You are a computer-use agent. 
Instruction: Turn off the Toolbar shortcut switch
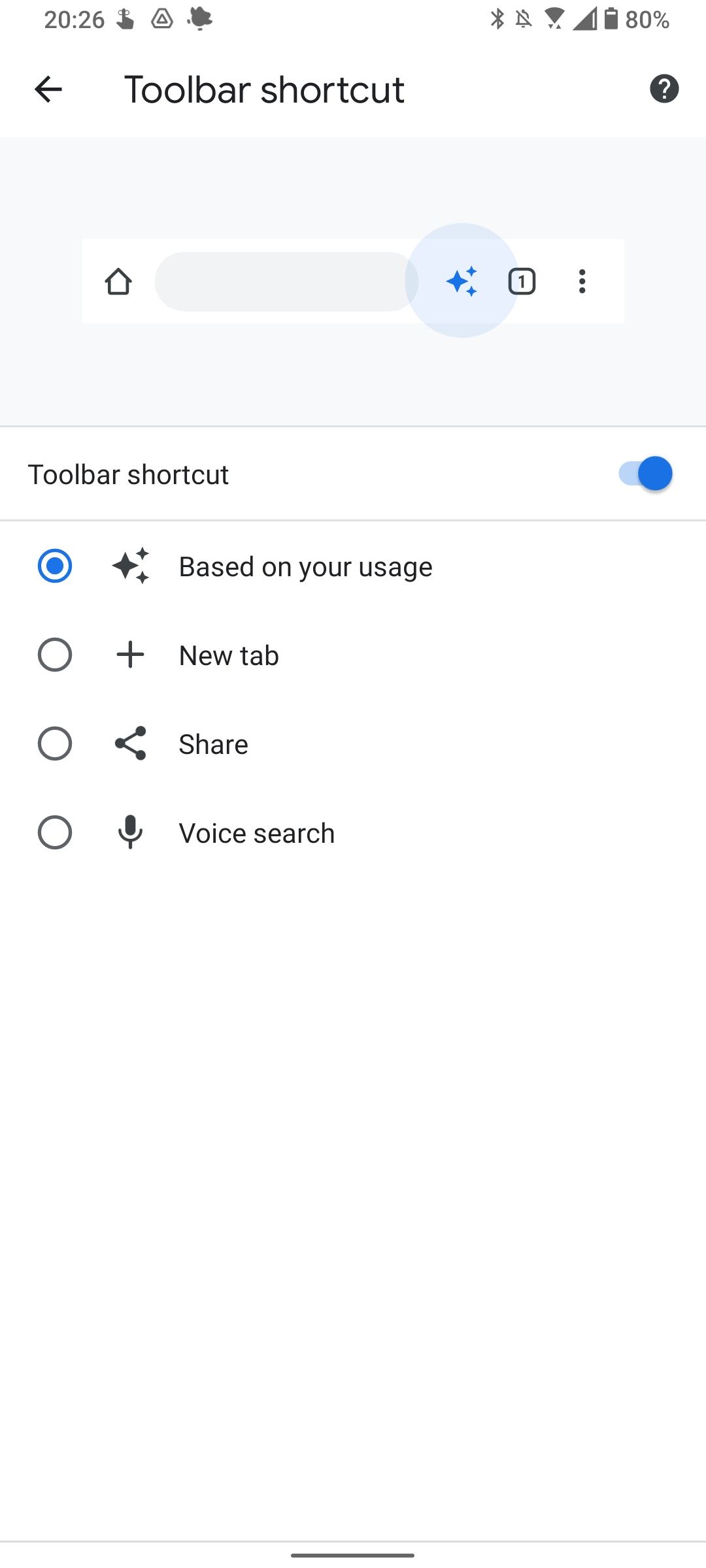click(645, 474)
